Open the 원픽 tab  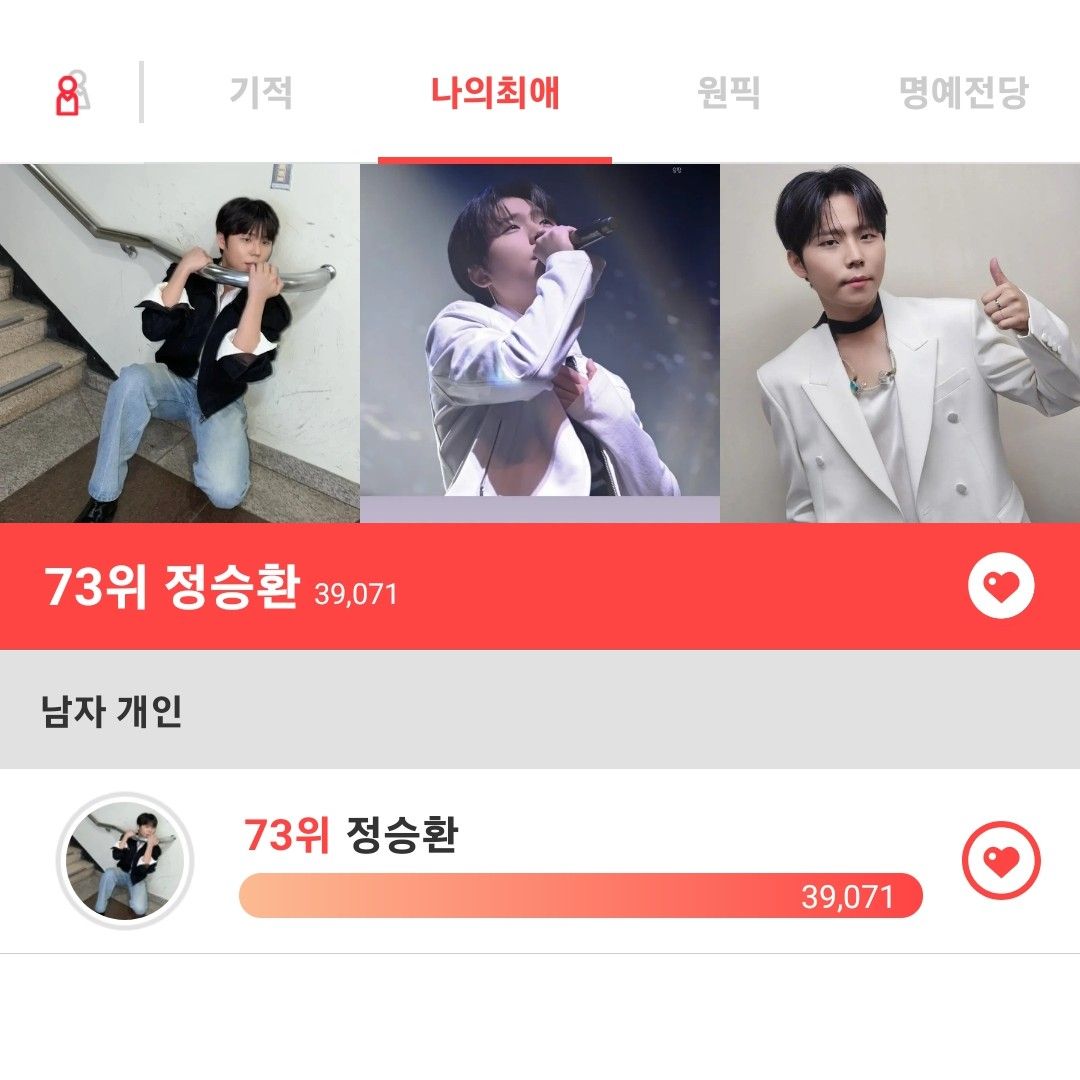(729, 93)
